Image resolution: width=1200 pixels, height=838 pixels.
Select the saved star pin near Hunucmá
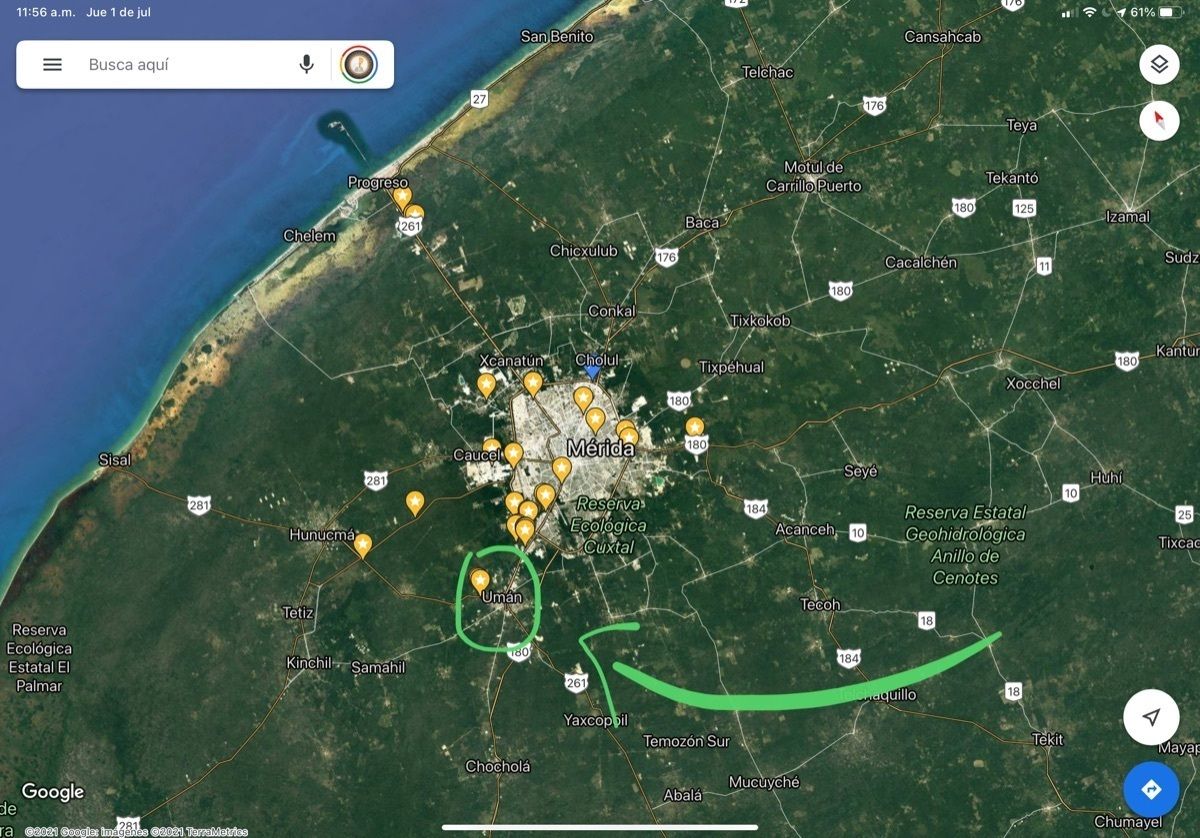tap(363, 544)
